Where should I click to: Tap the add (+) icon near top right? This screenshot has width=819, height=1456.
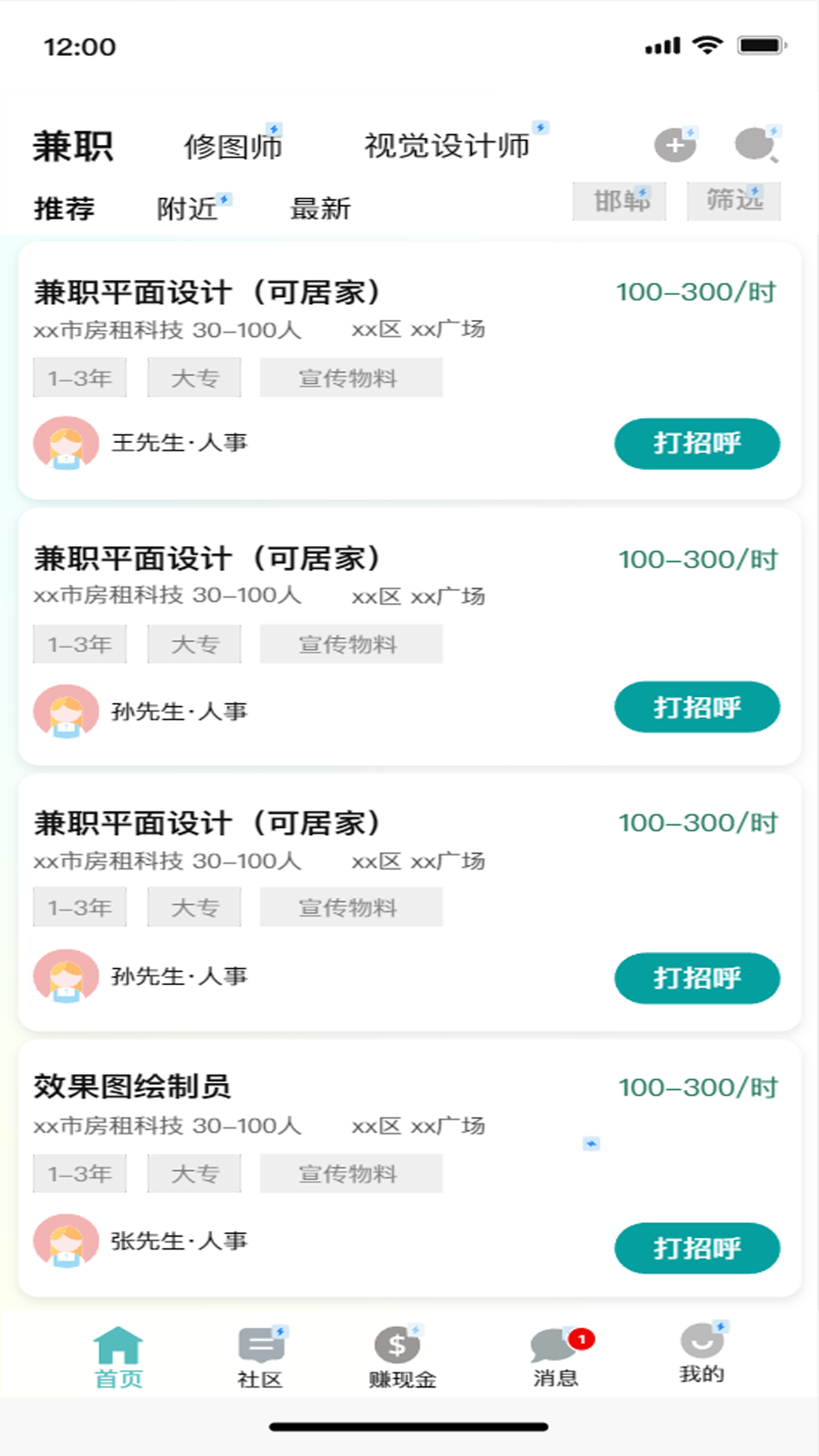pyautogui.click(x=673, y=144)
